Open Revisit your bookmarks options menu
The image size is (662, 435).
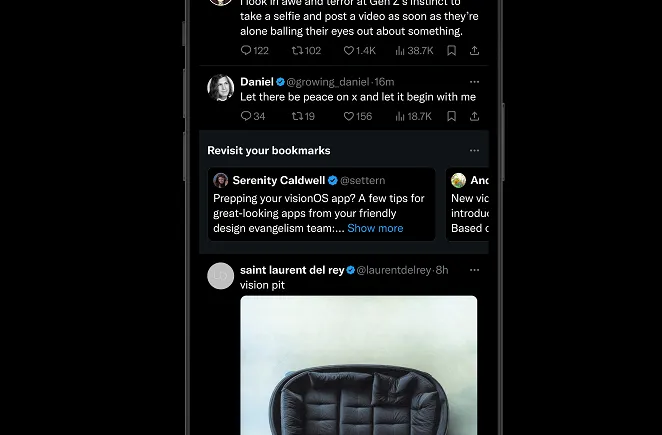474,151
